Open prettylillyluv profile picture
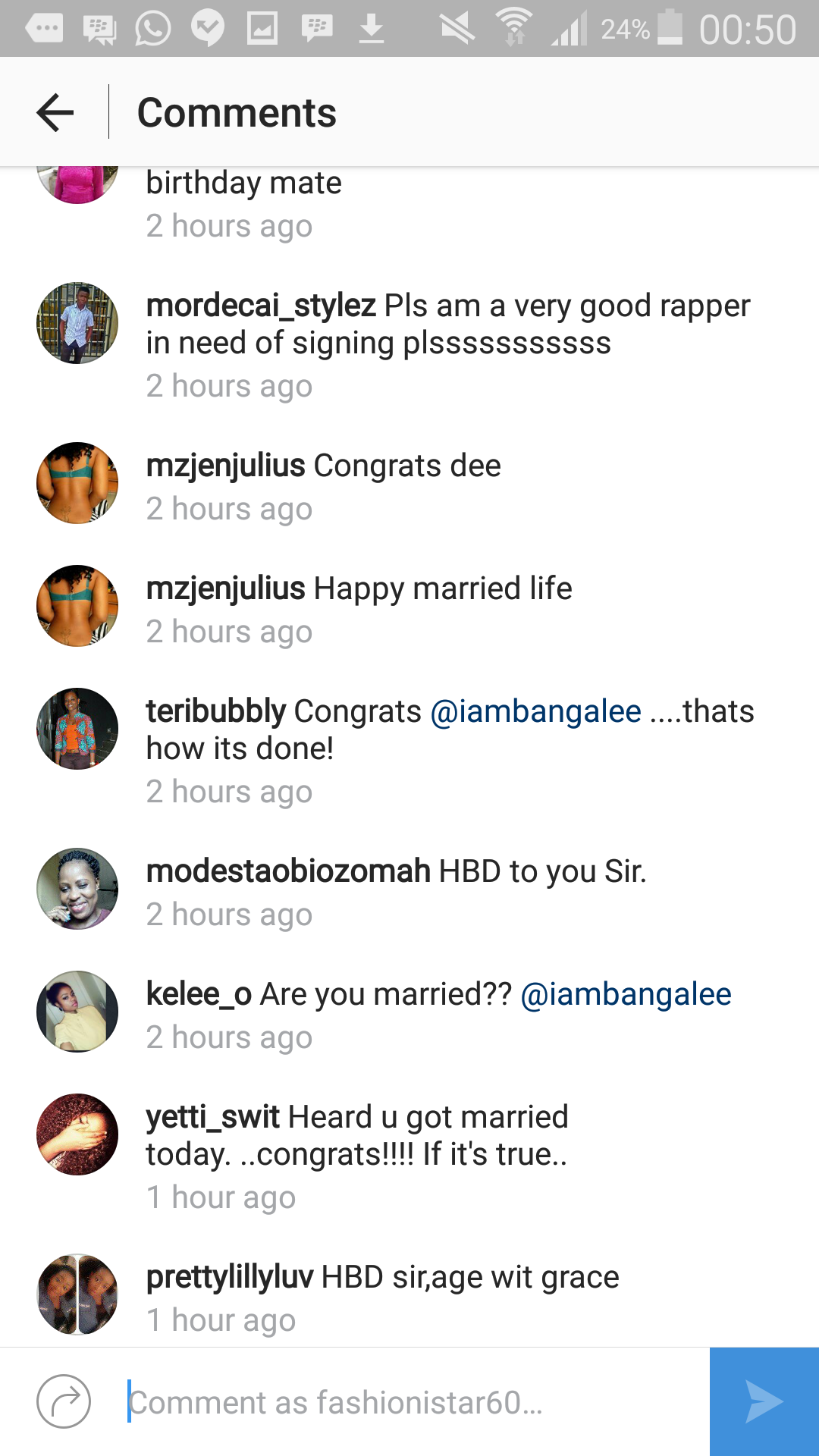The height and width of the screenshot is (1456, 819). click(x=77, y=1294)
